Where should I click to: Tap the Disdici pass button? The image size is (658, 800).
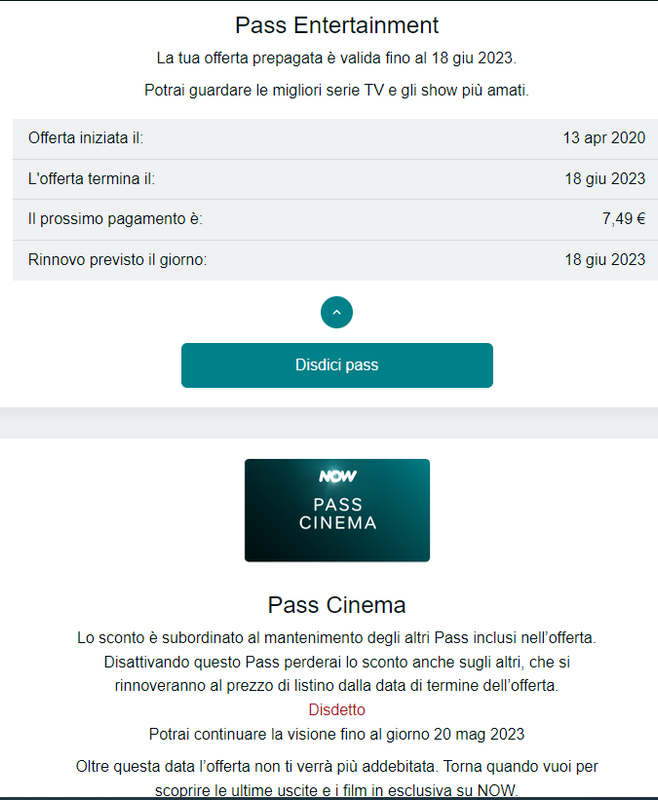click(x=336, y=365)
